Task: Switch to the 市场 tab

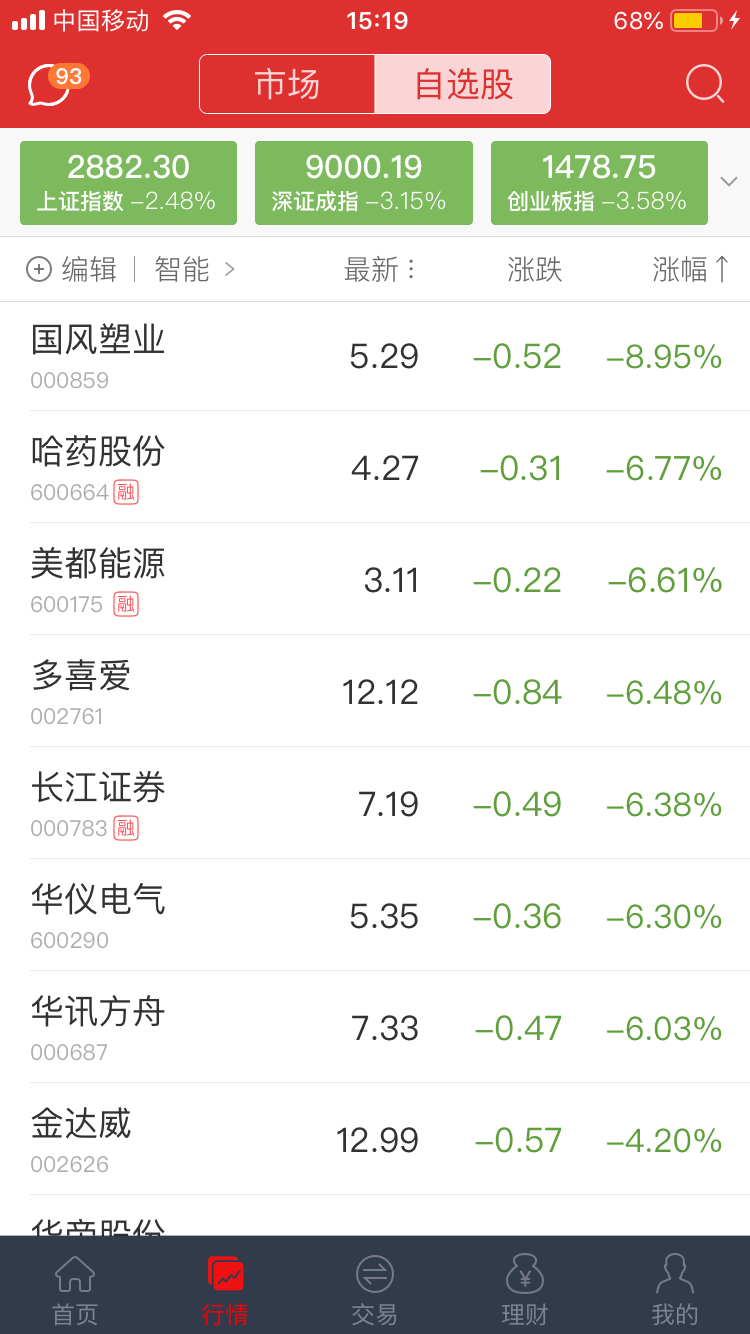Action: click(287, 84)
